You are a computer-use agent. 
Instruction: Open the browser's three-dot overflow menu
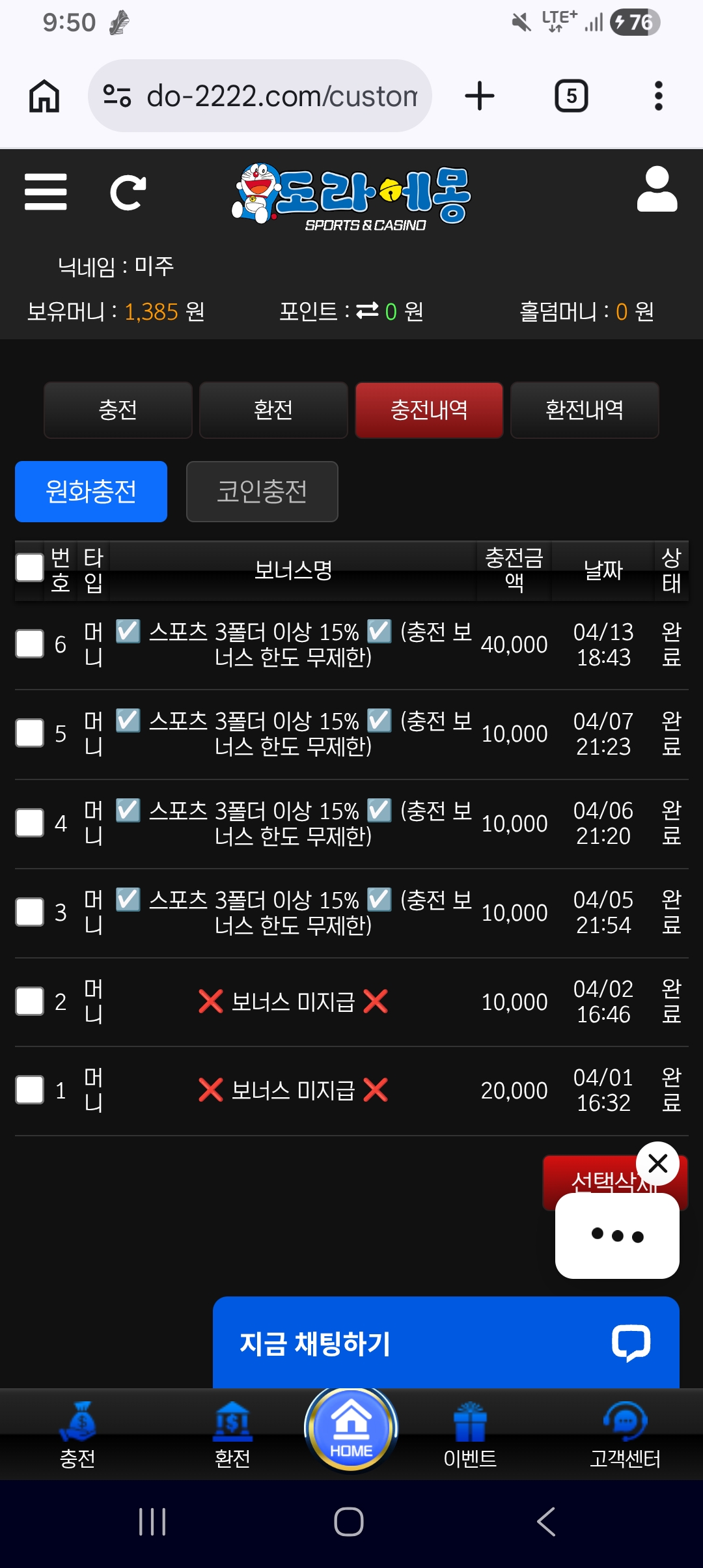tap(659, 96)
